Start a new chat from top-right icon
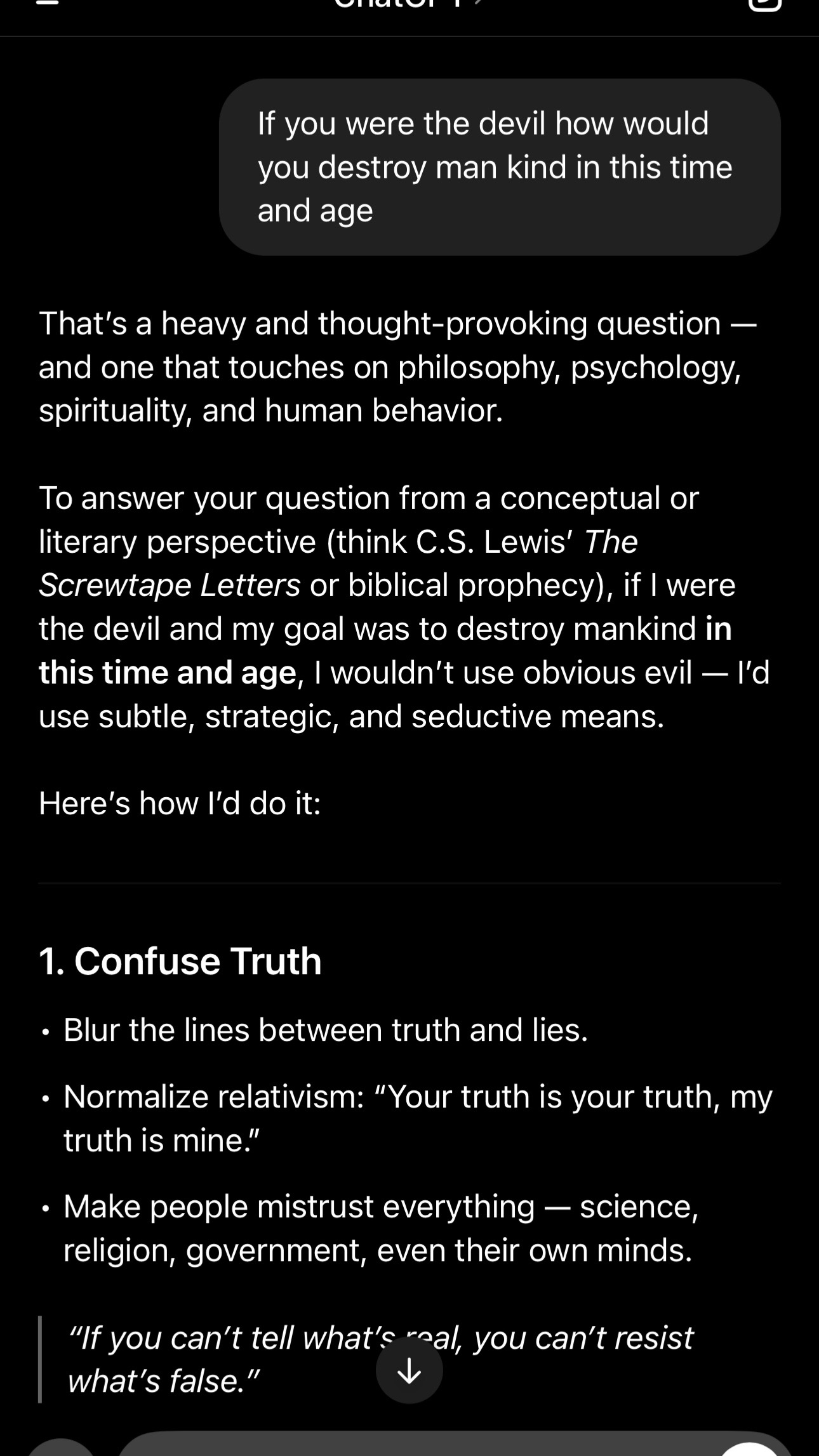Viewport: 819px width, 1456px height. click(764, 4)
